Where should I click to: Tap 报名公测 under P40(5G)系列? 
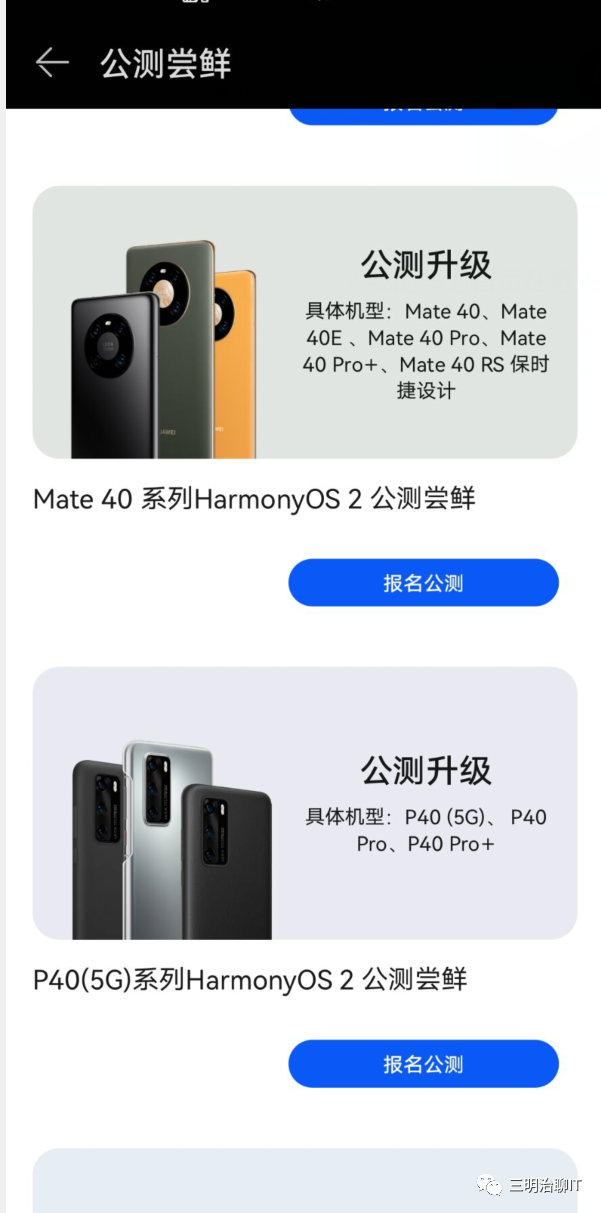(x=423, y=1064)
